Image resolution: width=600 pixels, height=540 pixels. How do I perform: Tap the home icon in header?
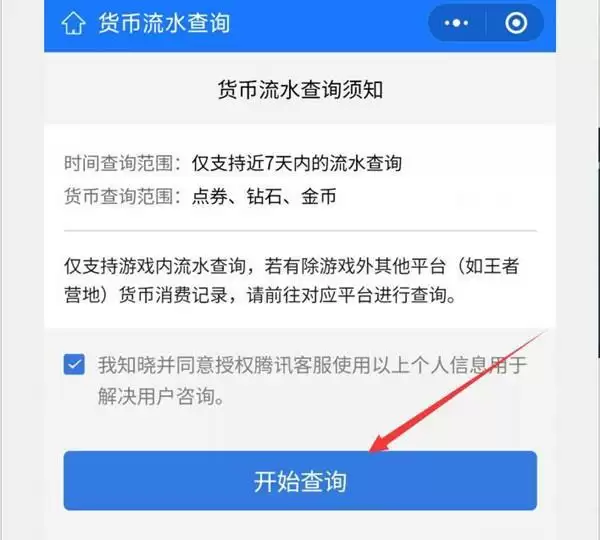(73, 23)
